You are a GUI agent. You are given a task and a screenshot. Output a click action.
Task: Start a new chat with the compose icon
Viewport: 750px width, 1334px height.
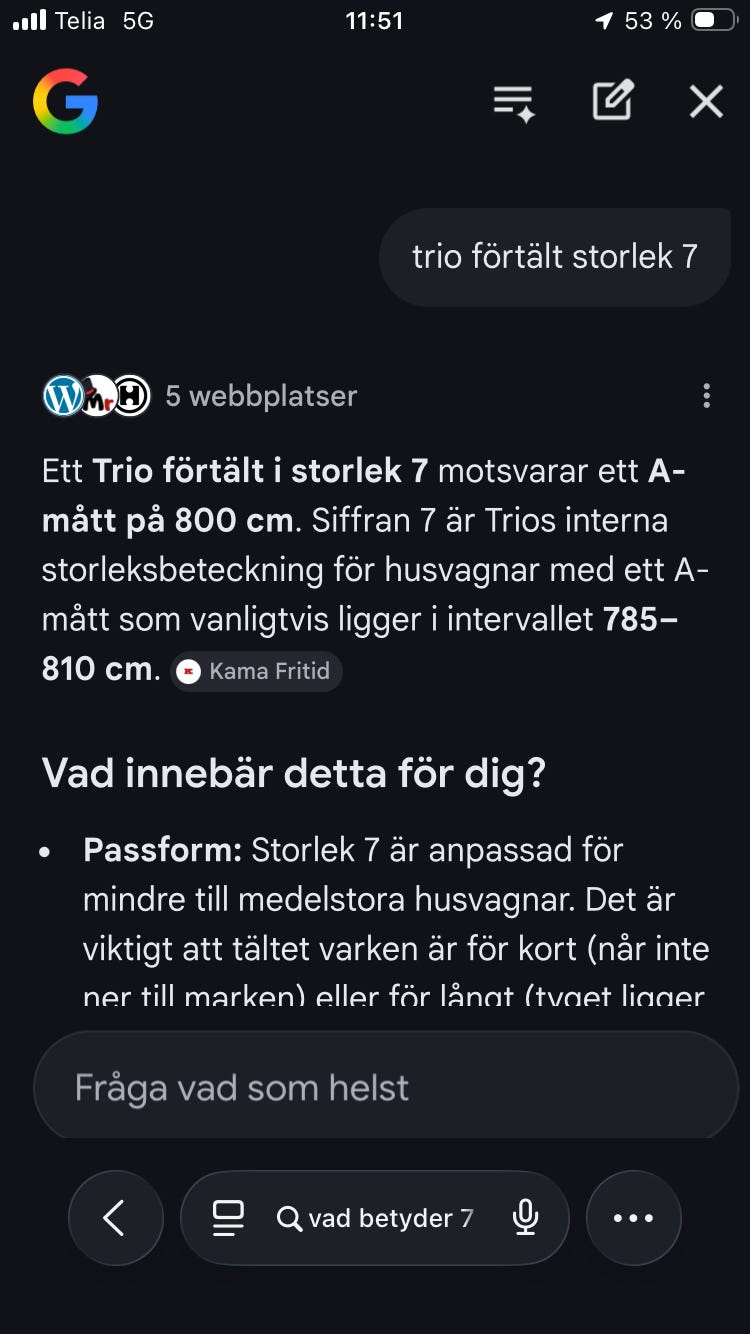[612, 102]
